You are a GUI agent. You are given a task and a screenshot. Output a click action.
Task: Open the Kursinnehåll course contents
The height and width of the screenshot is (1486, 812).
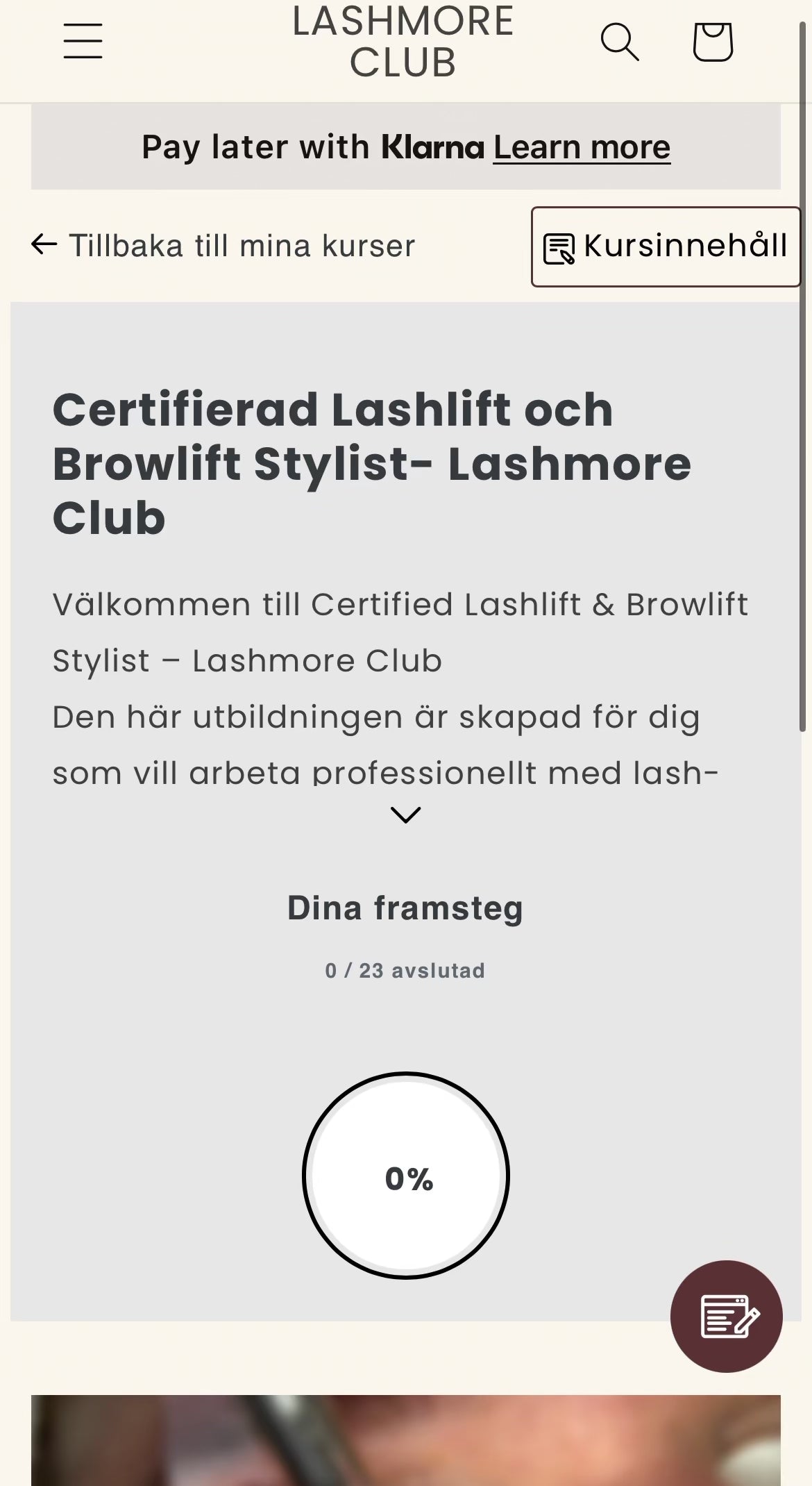[x=666, y=247]
